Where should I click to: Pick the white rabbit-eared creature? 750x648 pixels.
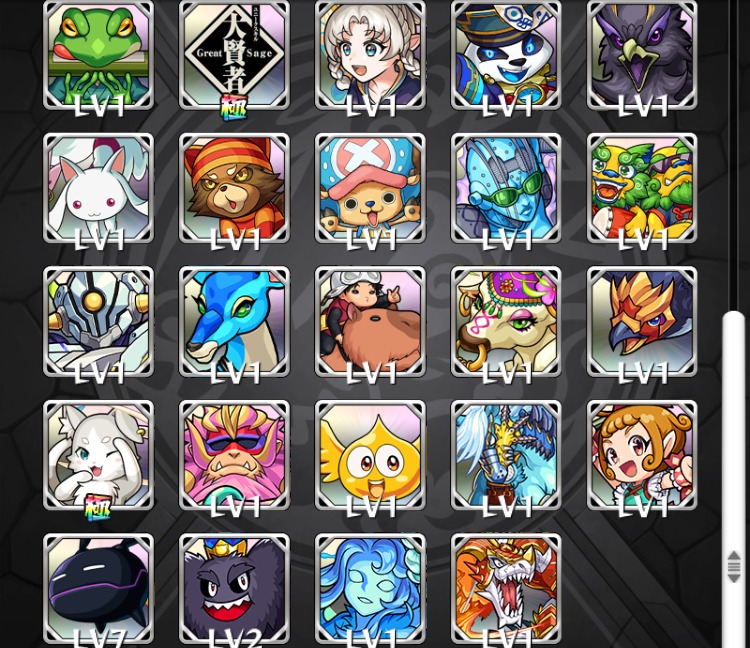[98, 188]
